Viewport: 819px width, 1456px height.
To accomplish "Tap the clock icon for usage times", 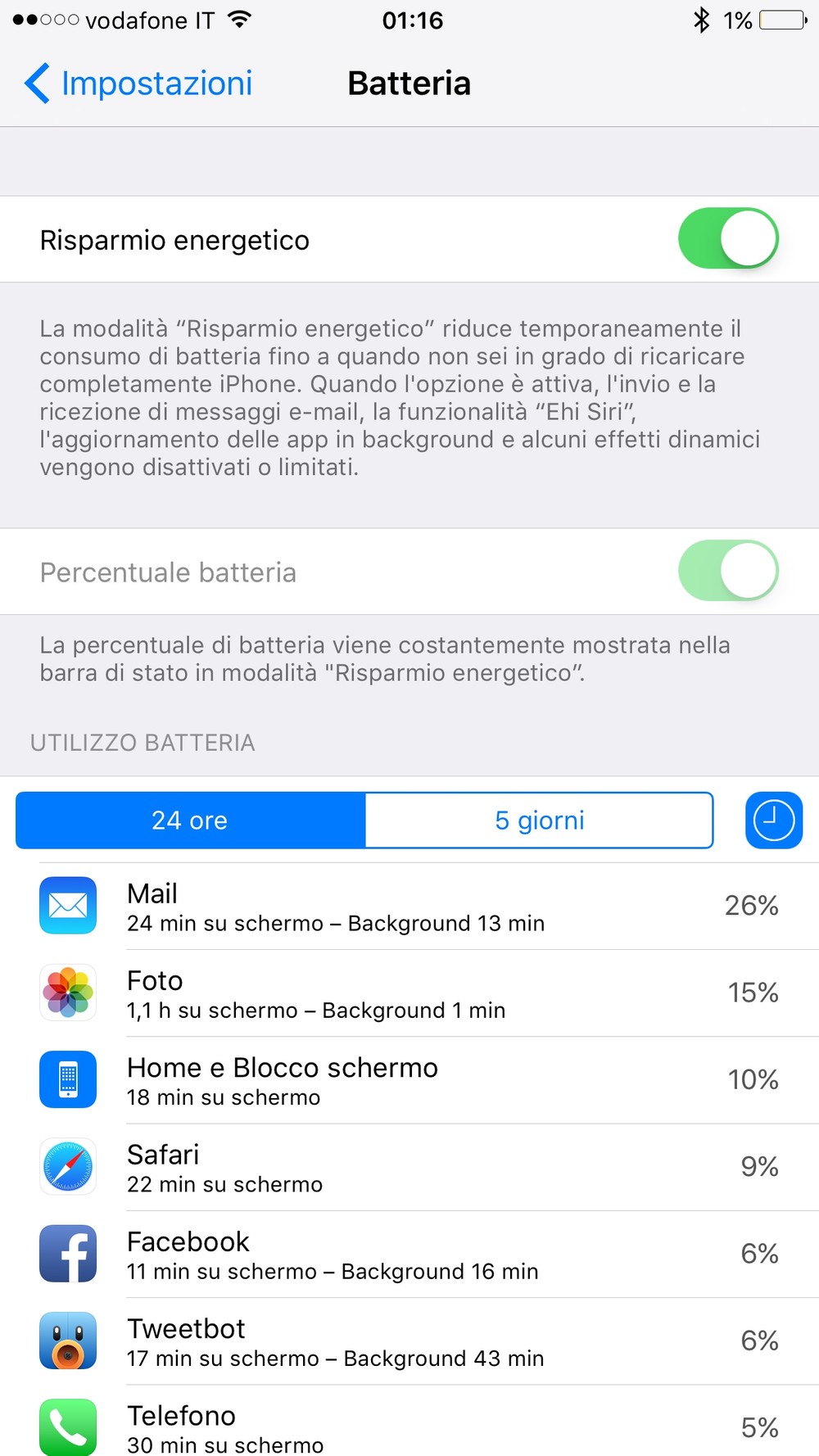I will pos(773,821).
